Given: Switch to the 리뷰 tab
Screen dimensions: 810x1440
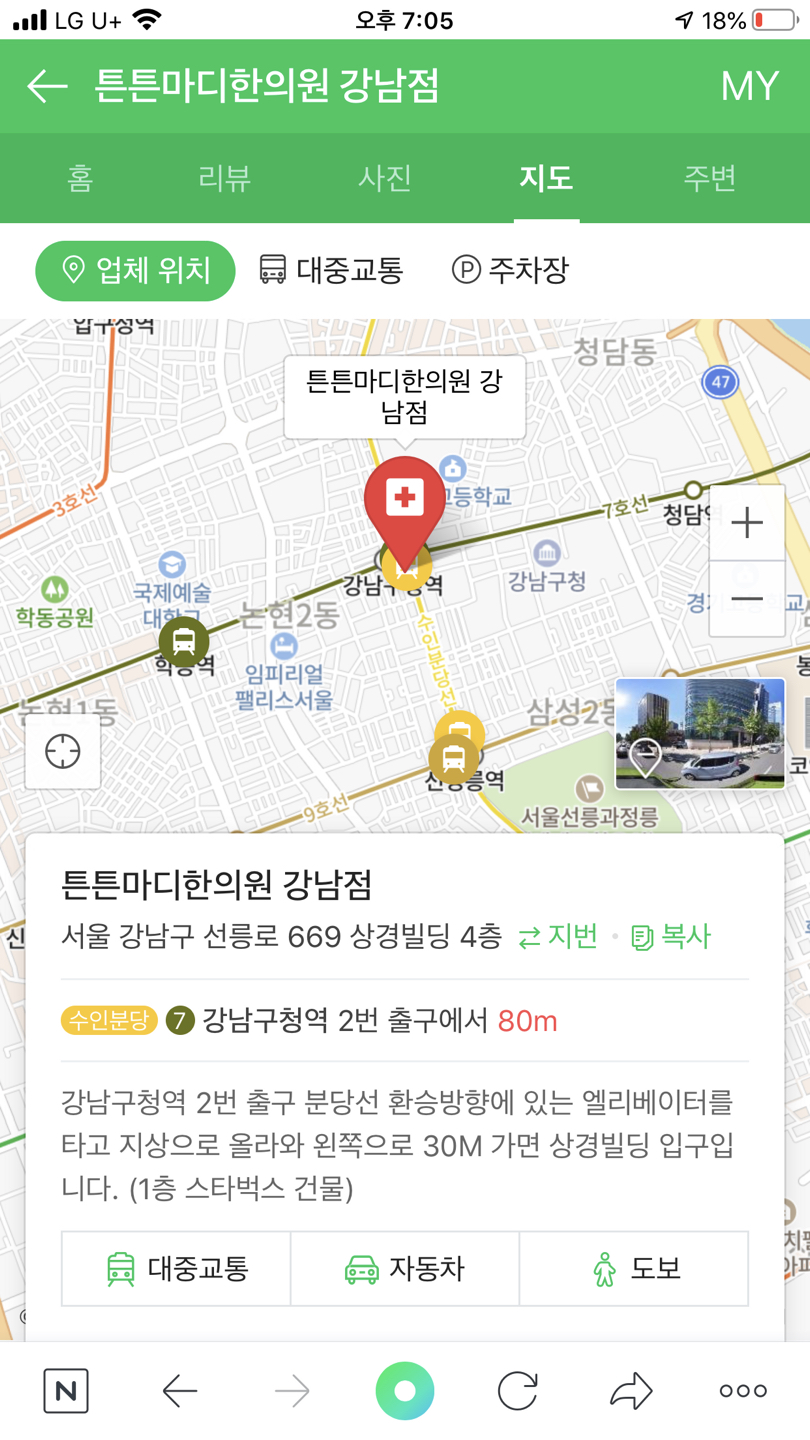Looking at the screenshot, I should point(224,178).
